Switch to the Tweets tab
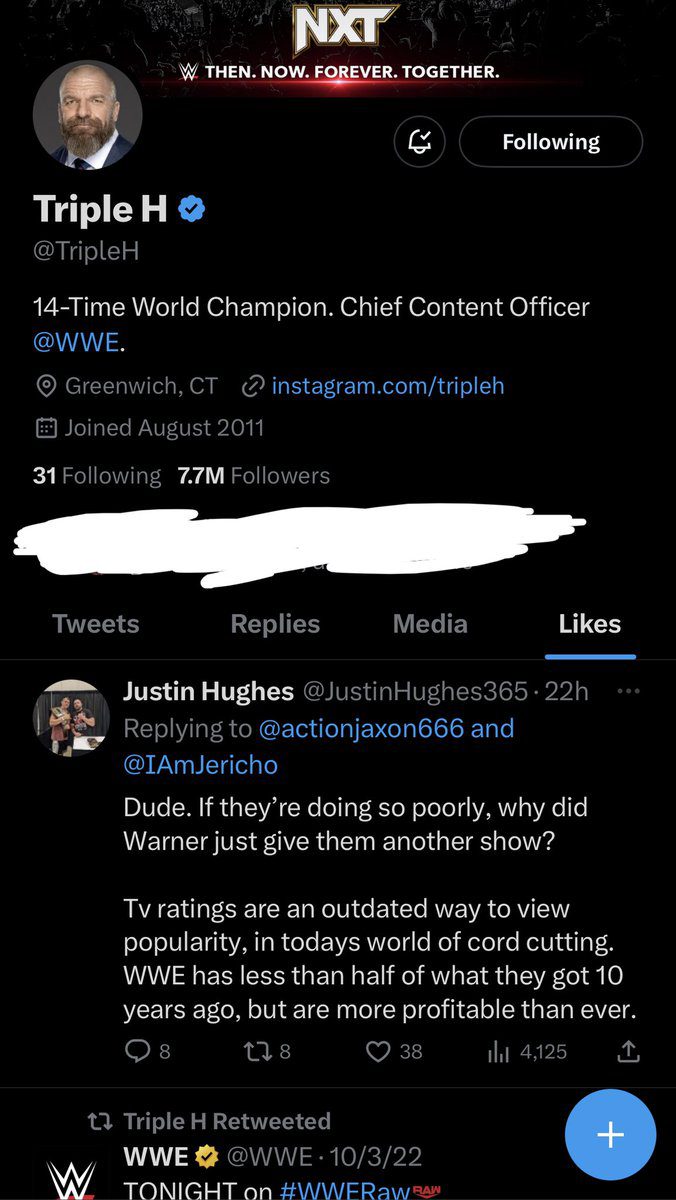 pos(96,624)
